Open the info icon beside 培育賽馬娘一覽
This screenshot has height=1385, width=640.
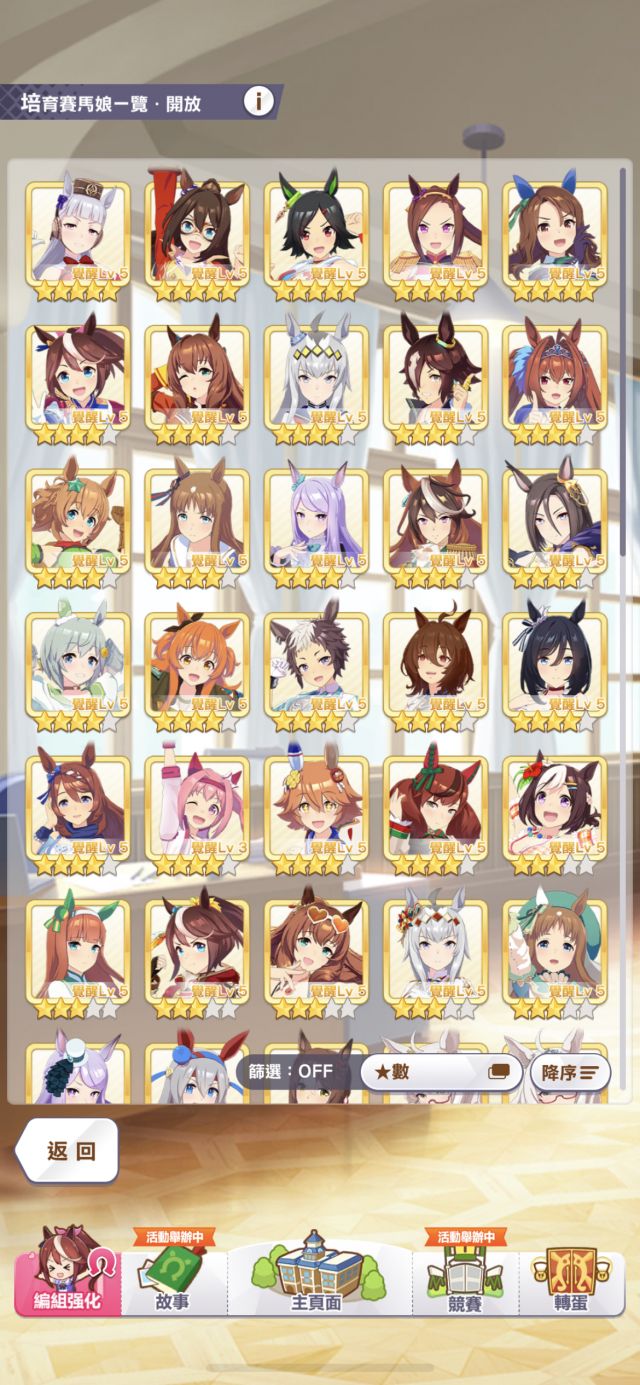click(259, 101)
